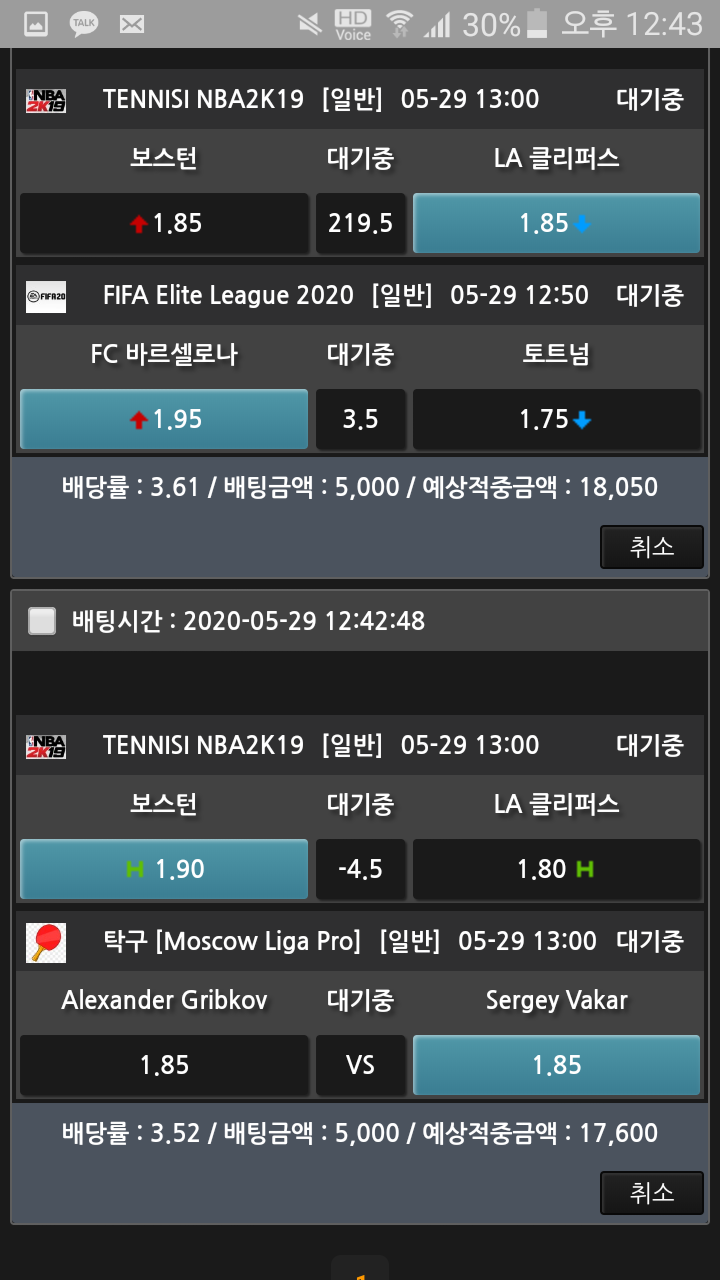The height and width of the screenshot is (1280, 720).
Task: Select LA Clippers under odds at 219.5 line
Action: tap(556, 223)
